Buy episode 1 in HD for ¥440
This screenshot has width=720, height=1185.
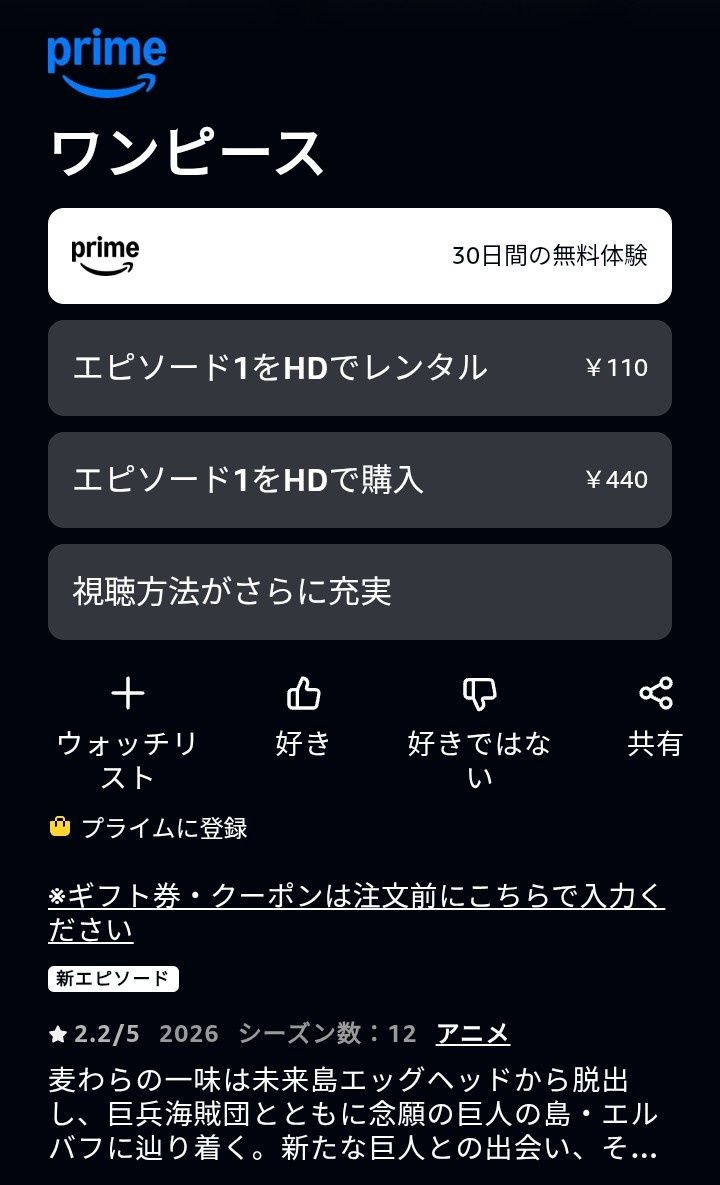[360, 479]
